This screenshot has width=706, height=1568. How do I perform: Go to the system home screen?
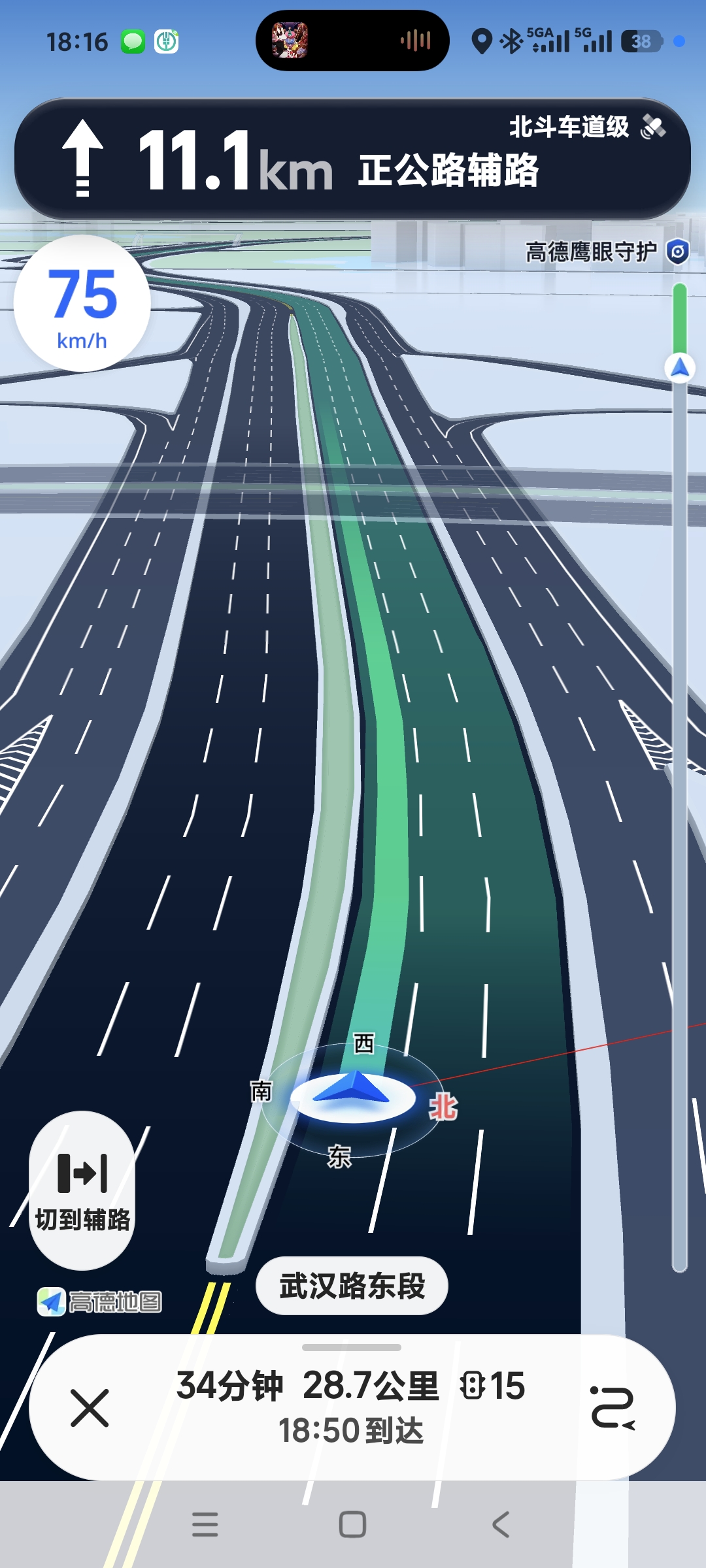tap(352, 1524)
